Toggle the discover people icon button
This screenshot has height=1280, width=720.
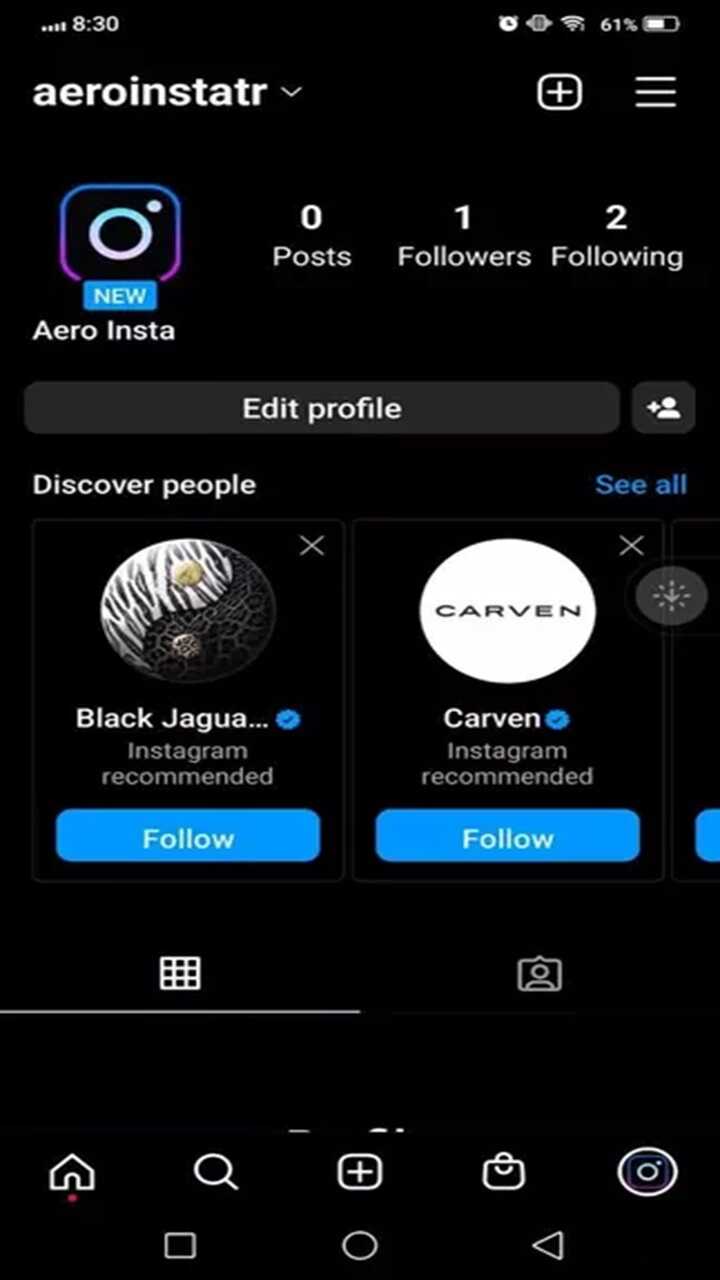tap(663, 408)
